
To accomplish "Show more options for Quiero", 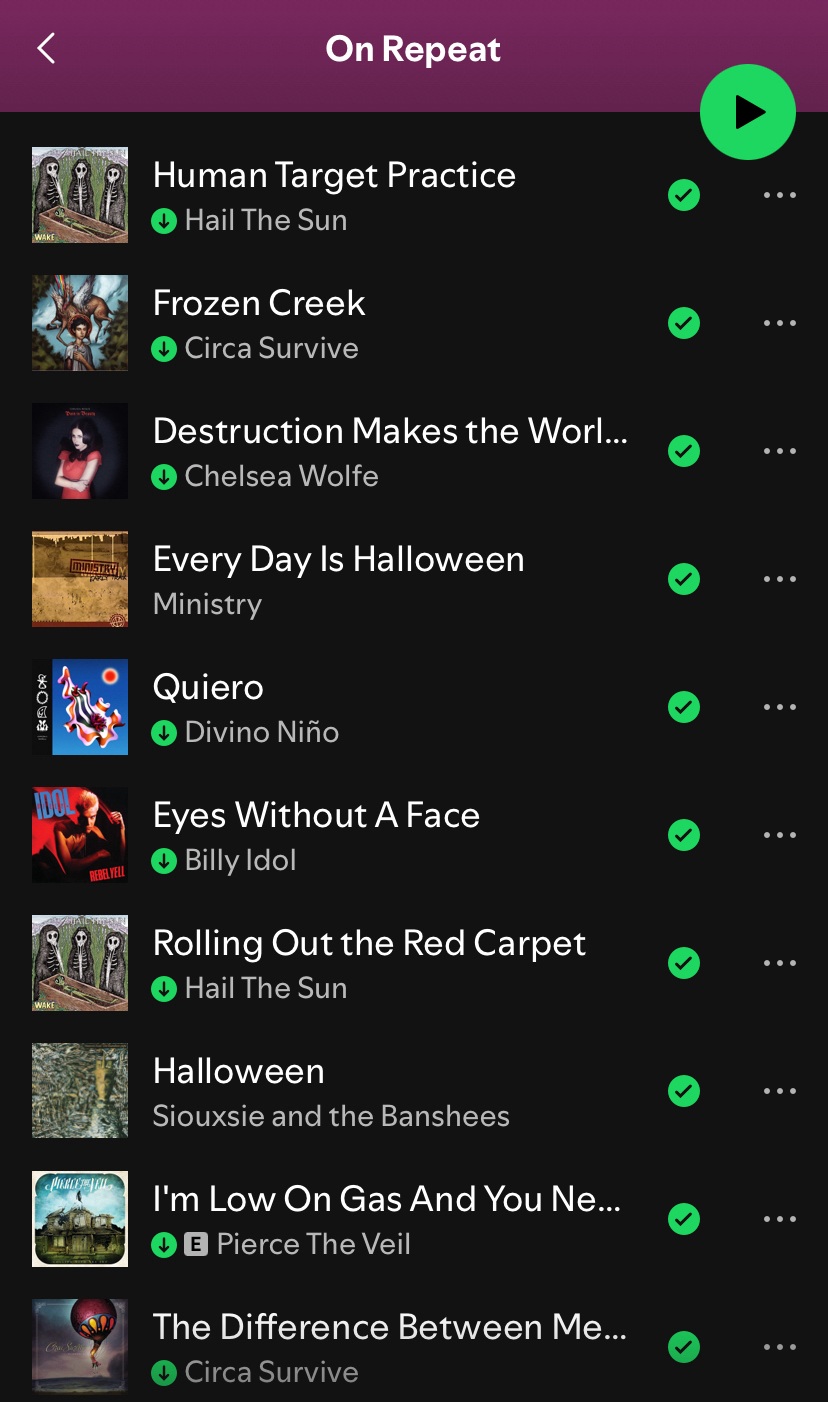I will point(779,707).
